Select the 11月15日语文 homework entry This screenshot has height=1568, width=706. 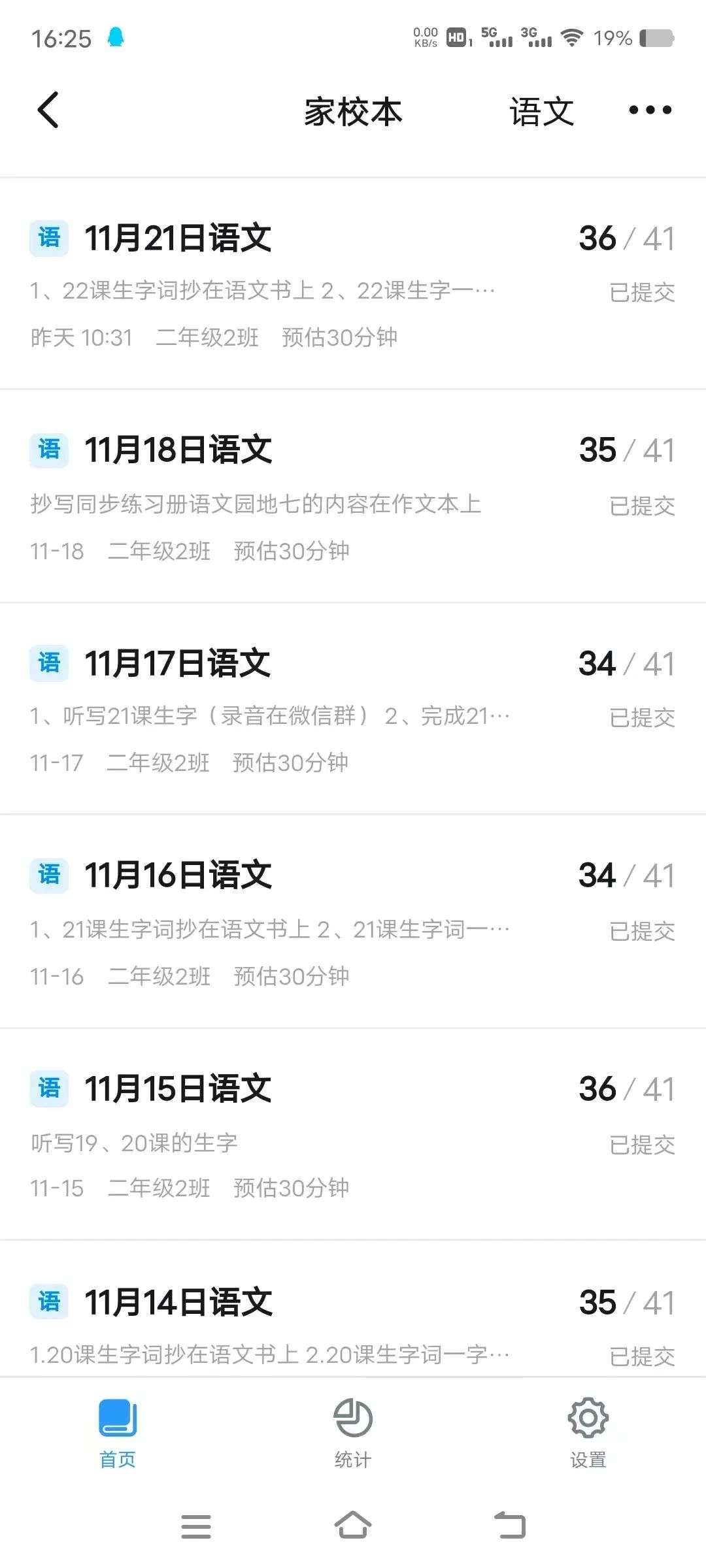353,1134
